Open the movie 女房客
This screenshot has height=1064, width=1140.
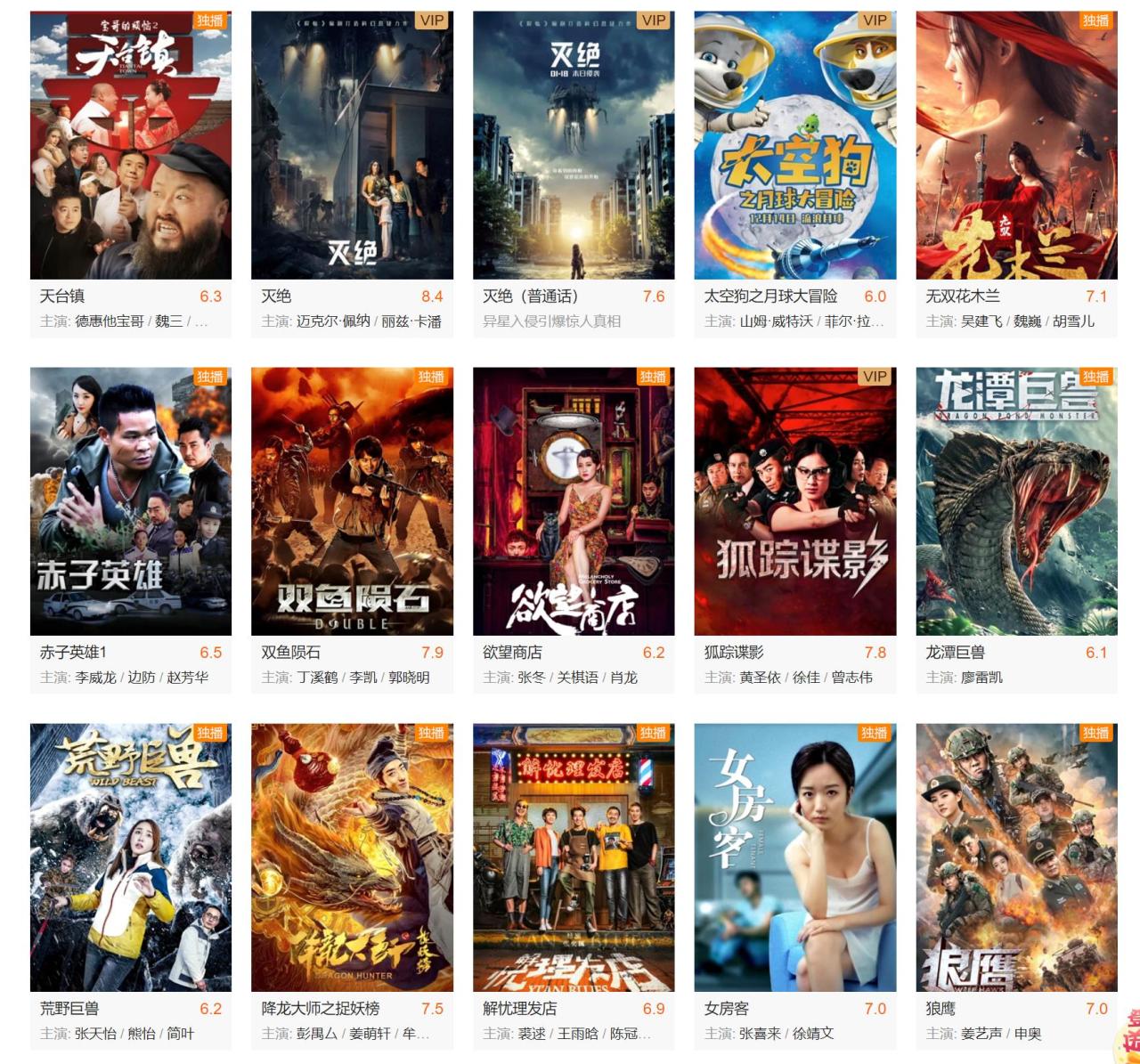tap(795, 857)
